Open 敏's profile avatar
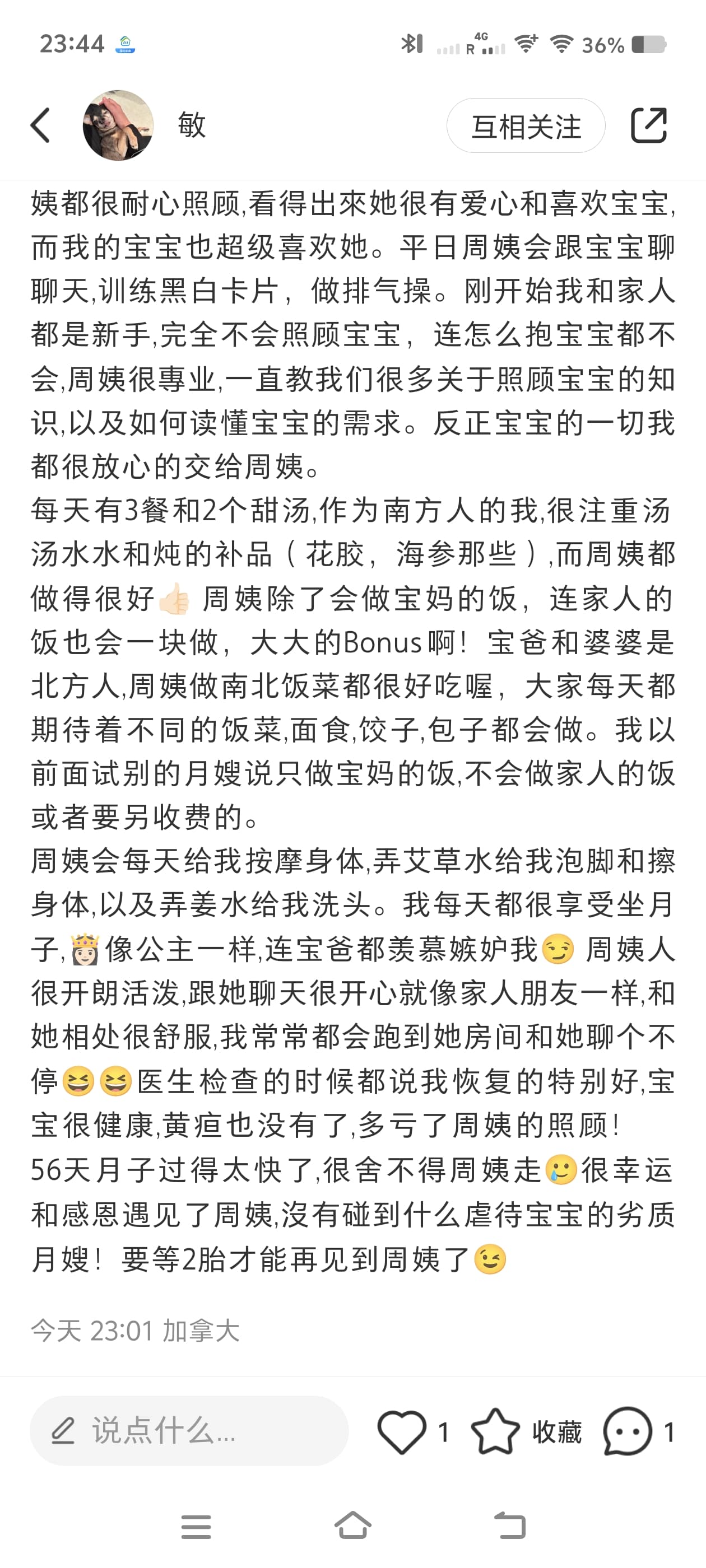The height and width of the screenshot is (1568, 706). [118, 126]
